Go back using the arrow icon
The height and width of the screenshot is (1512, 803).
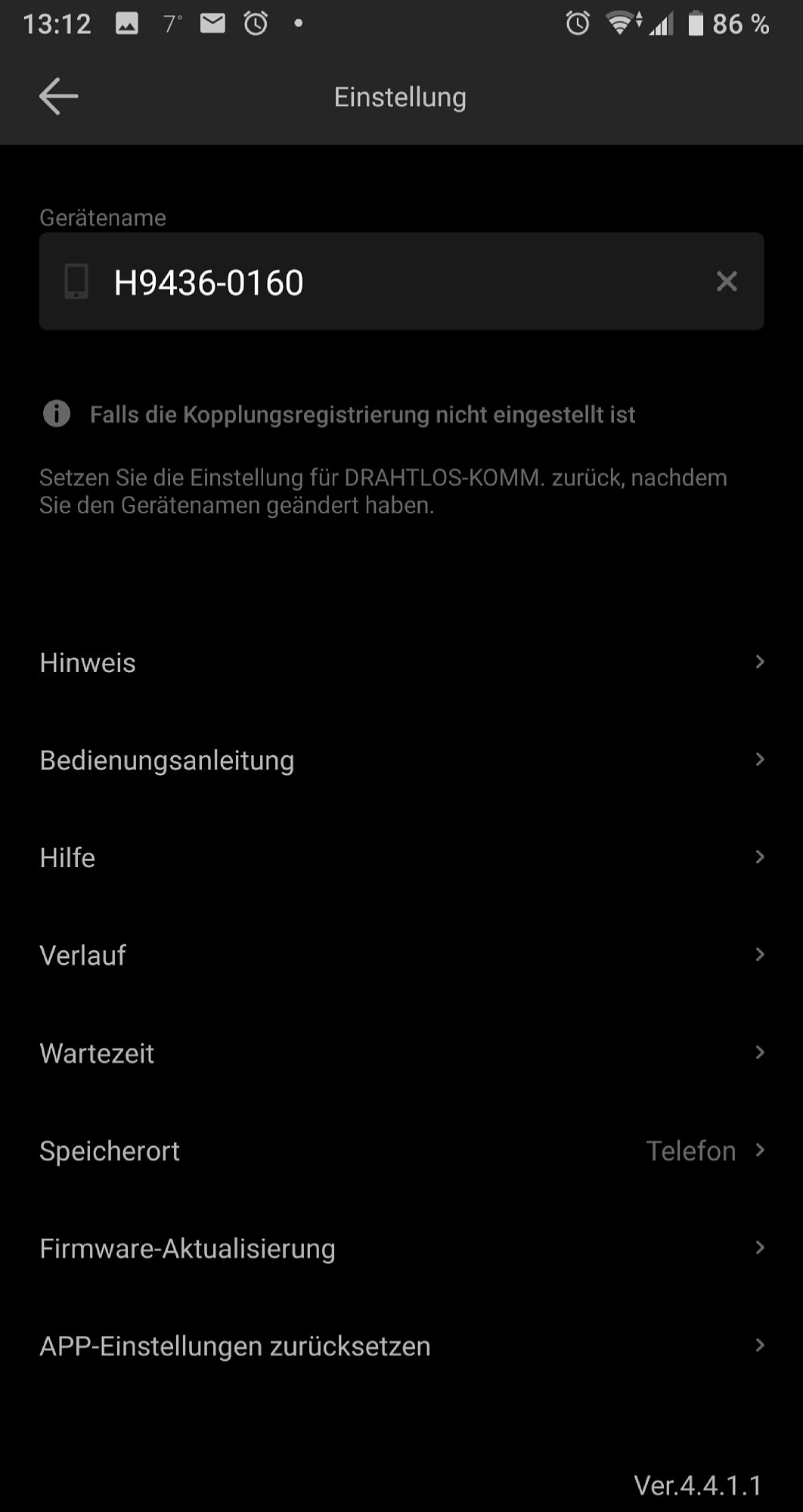[58, 97]
